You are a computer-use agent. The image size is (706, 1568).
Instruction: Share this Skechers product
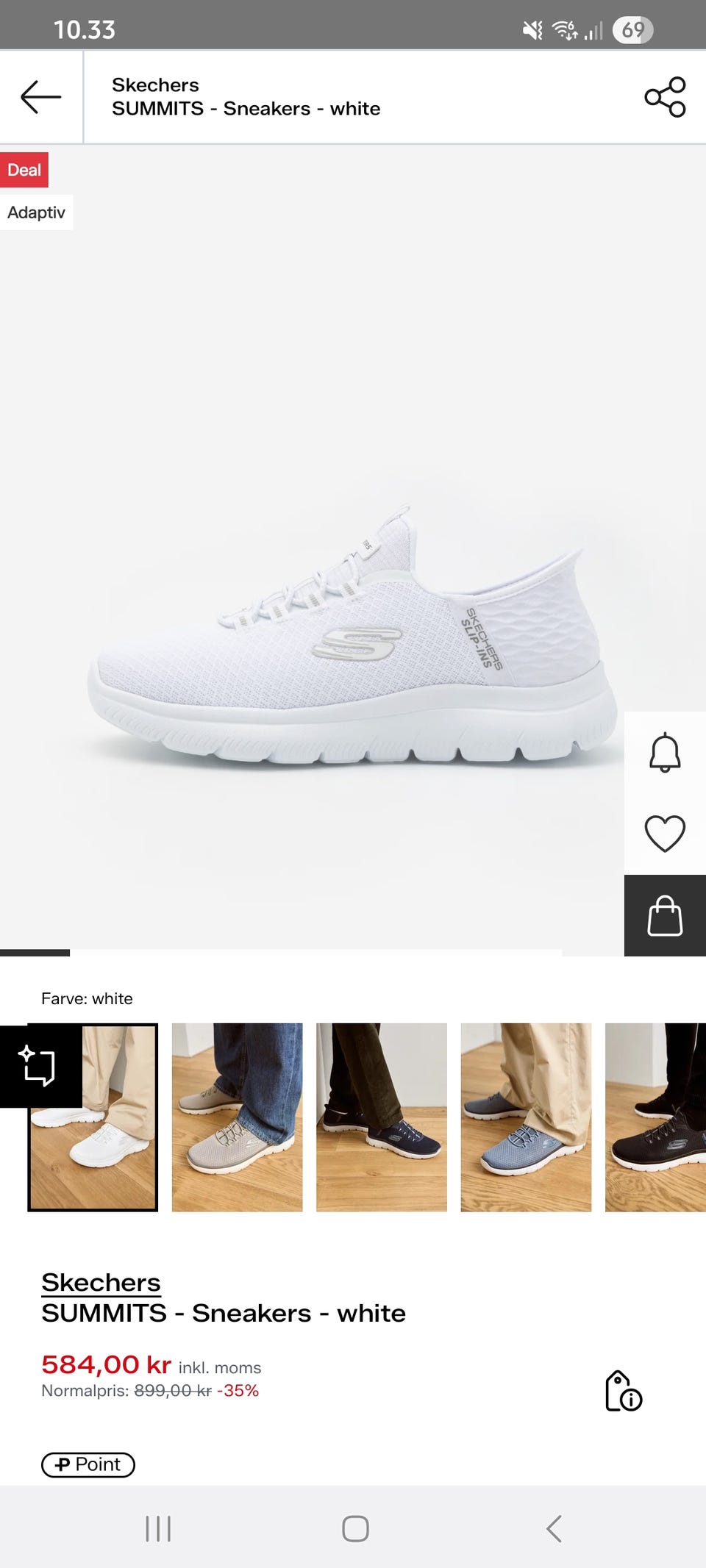(665, 97)
